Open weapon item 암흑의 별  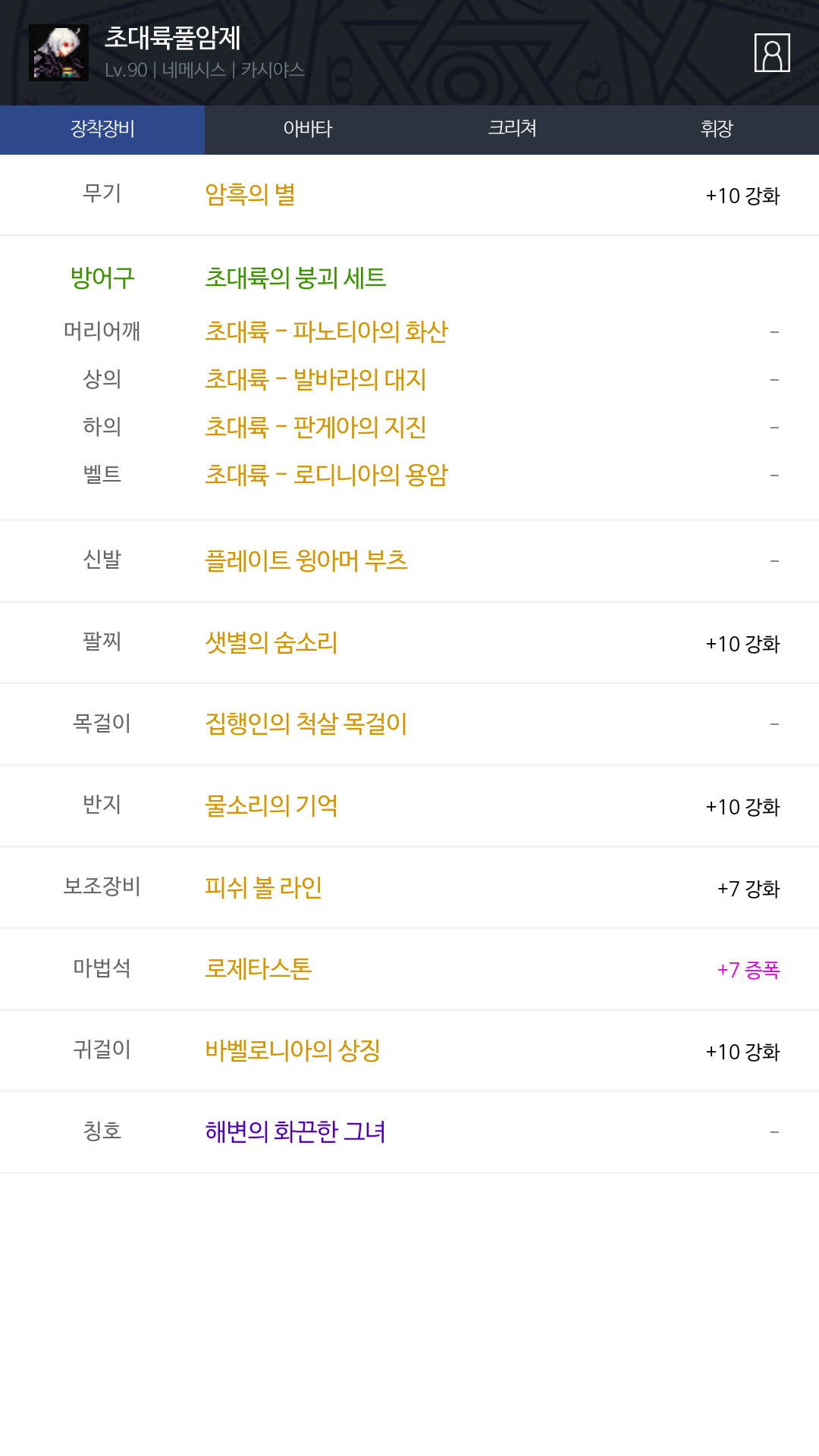(x=250, y=195)
